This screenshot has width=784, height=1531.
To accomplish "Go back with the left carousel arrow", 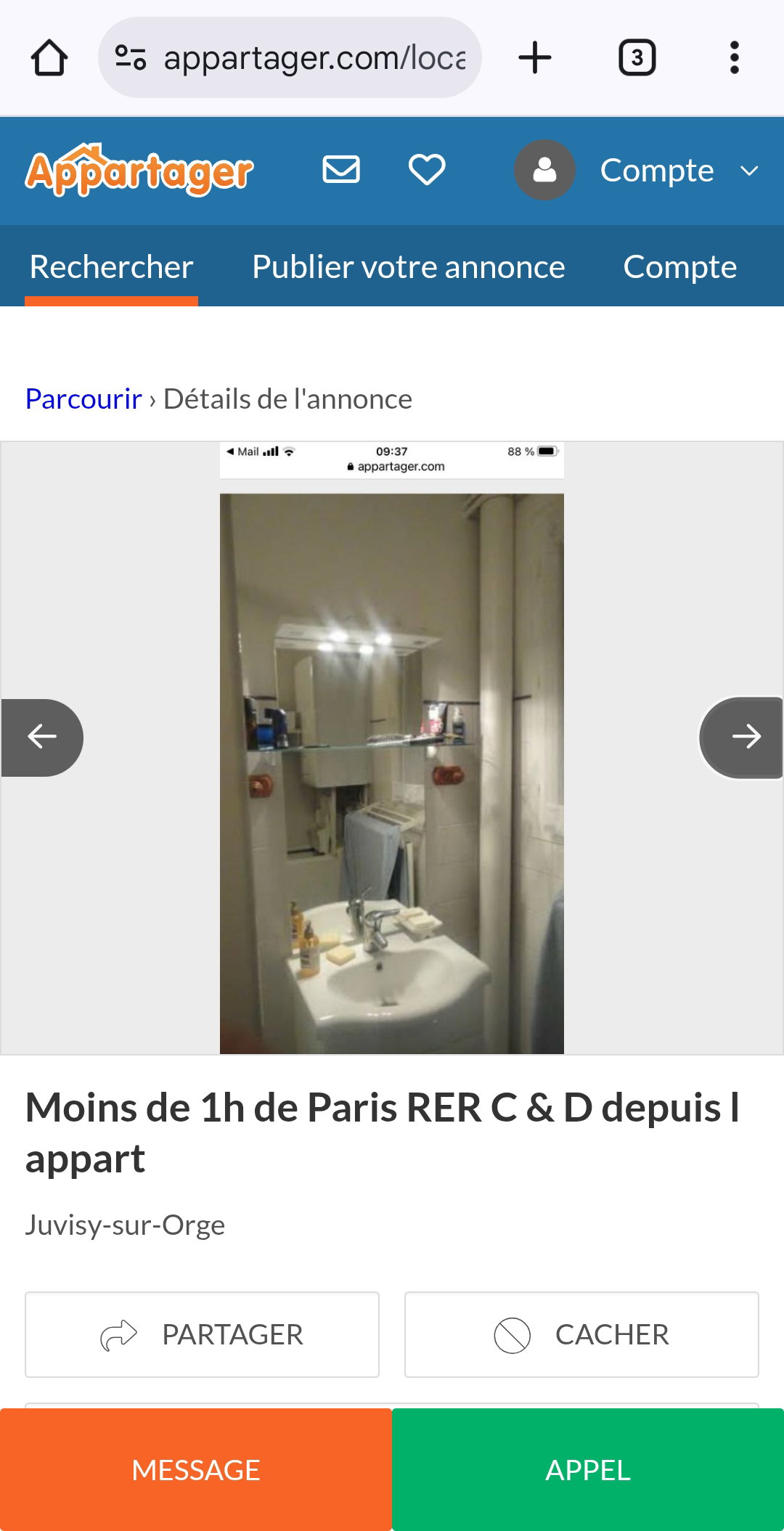I will (x=42, y=737).
